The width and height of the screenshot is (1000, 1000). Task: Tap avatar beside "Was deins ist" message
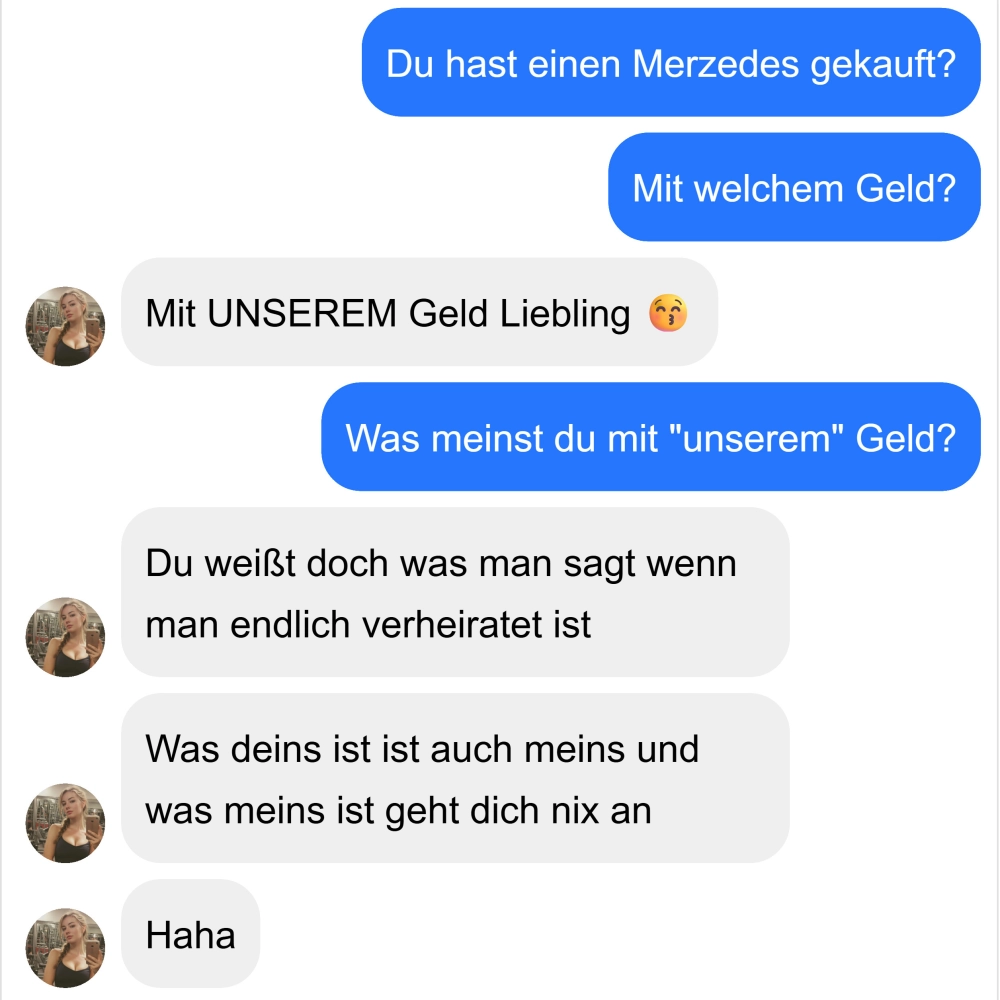[65, 822]
